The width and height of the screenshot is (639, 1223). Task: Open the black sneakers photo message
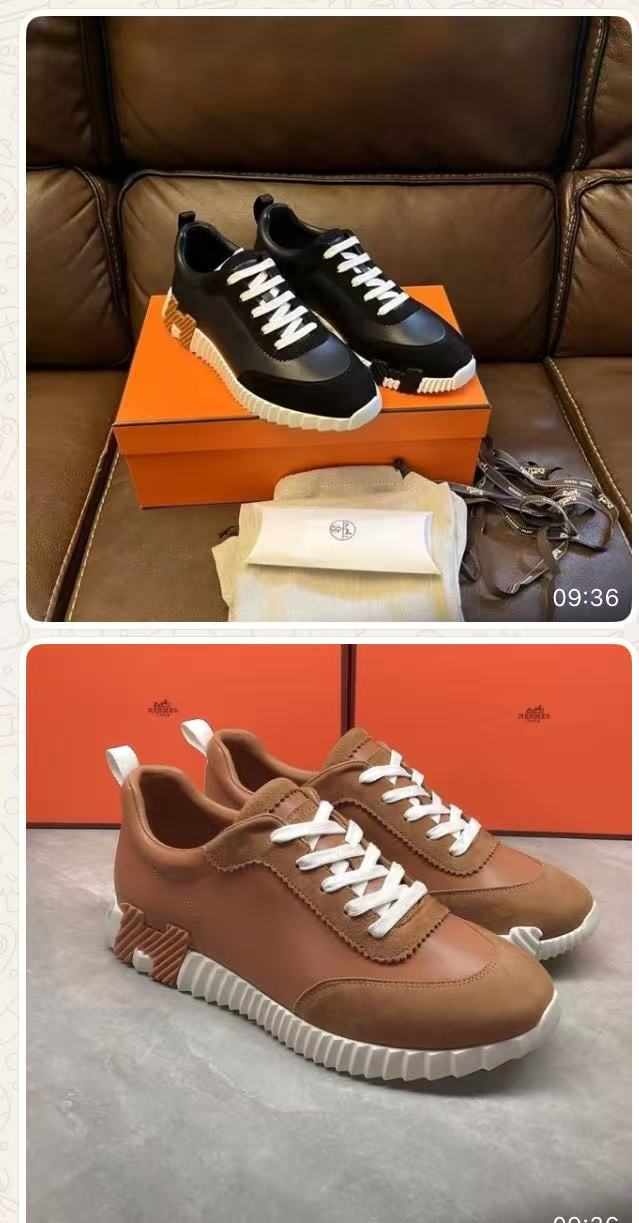click(x=328, y=318)
